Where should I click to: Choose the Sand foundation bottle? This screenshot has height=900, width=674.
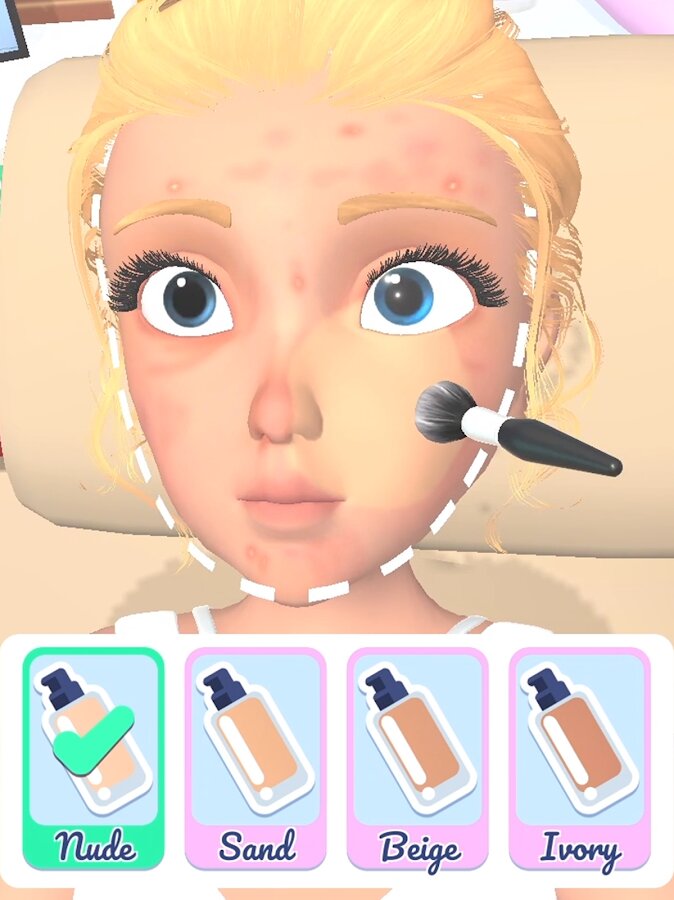pyautogui.click(x=256, y=757)
